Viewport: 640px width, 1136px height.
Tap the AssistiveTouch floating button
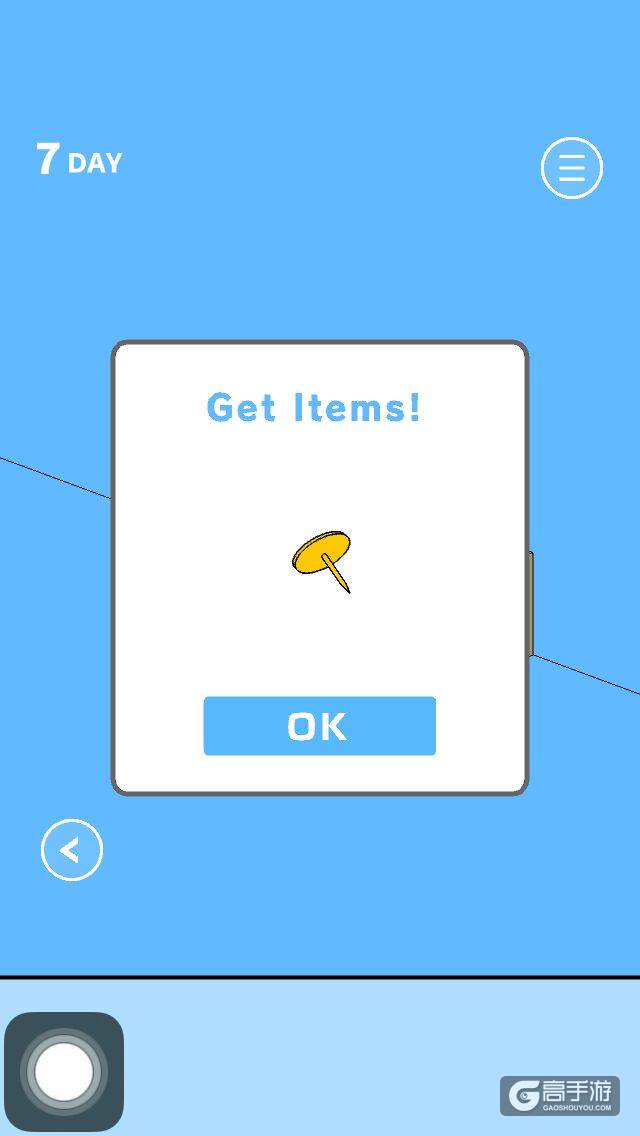(x=64, y=1071)
